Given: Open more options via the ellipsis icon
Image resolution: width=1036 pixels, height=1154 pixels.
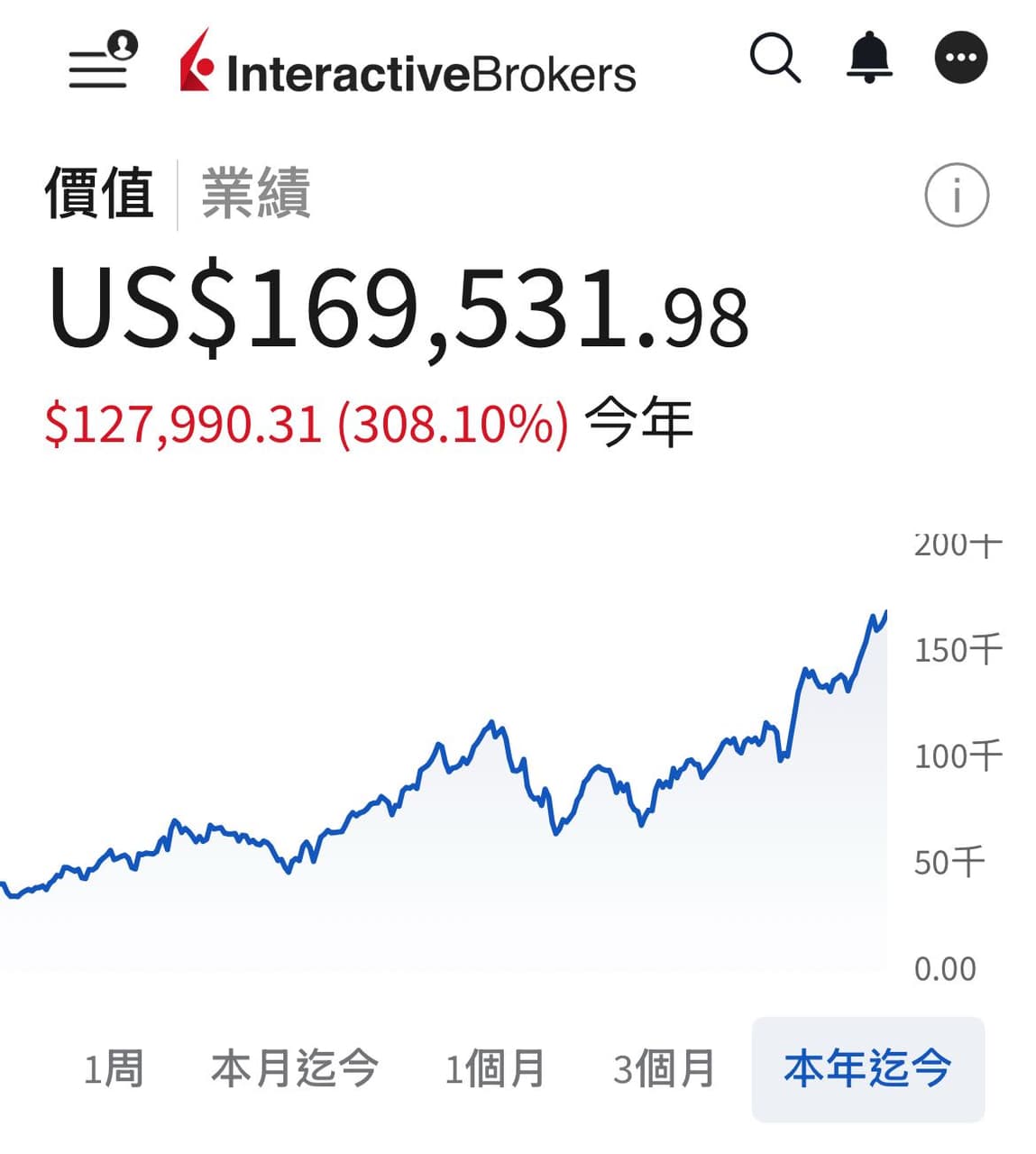Looking at the screenshot, I should 961,58.
